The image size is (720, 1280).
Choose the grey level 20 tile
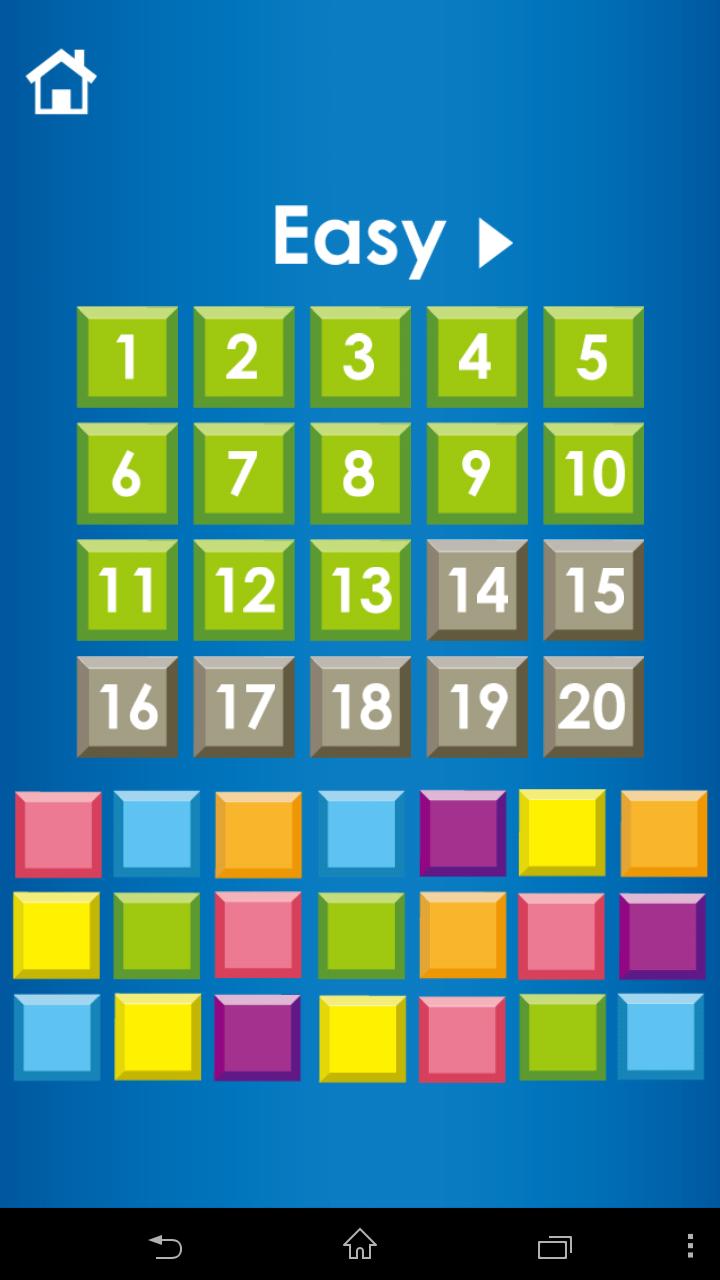pyautogui.click(x=593, y=707)
